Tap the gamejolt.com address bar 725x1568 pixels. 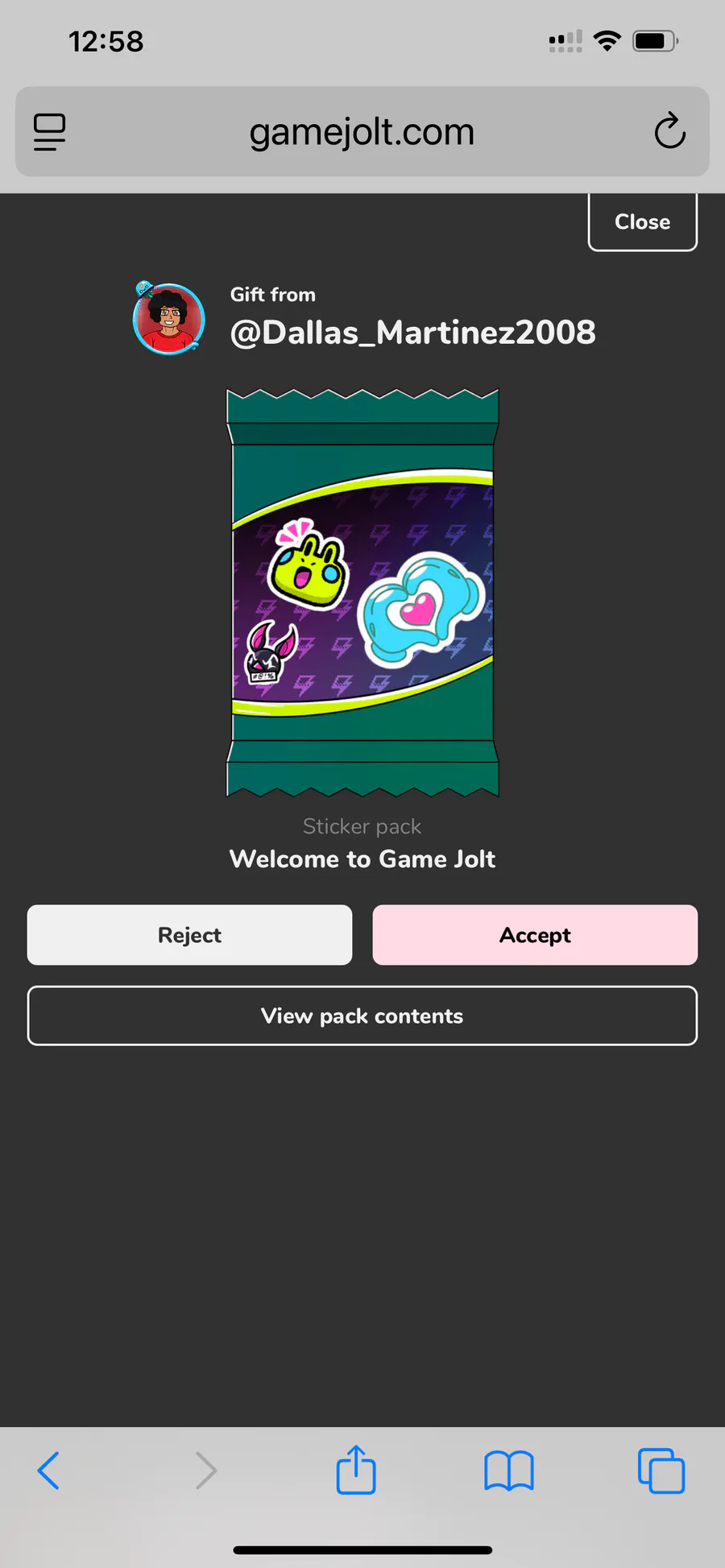point(362,131)
